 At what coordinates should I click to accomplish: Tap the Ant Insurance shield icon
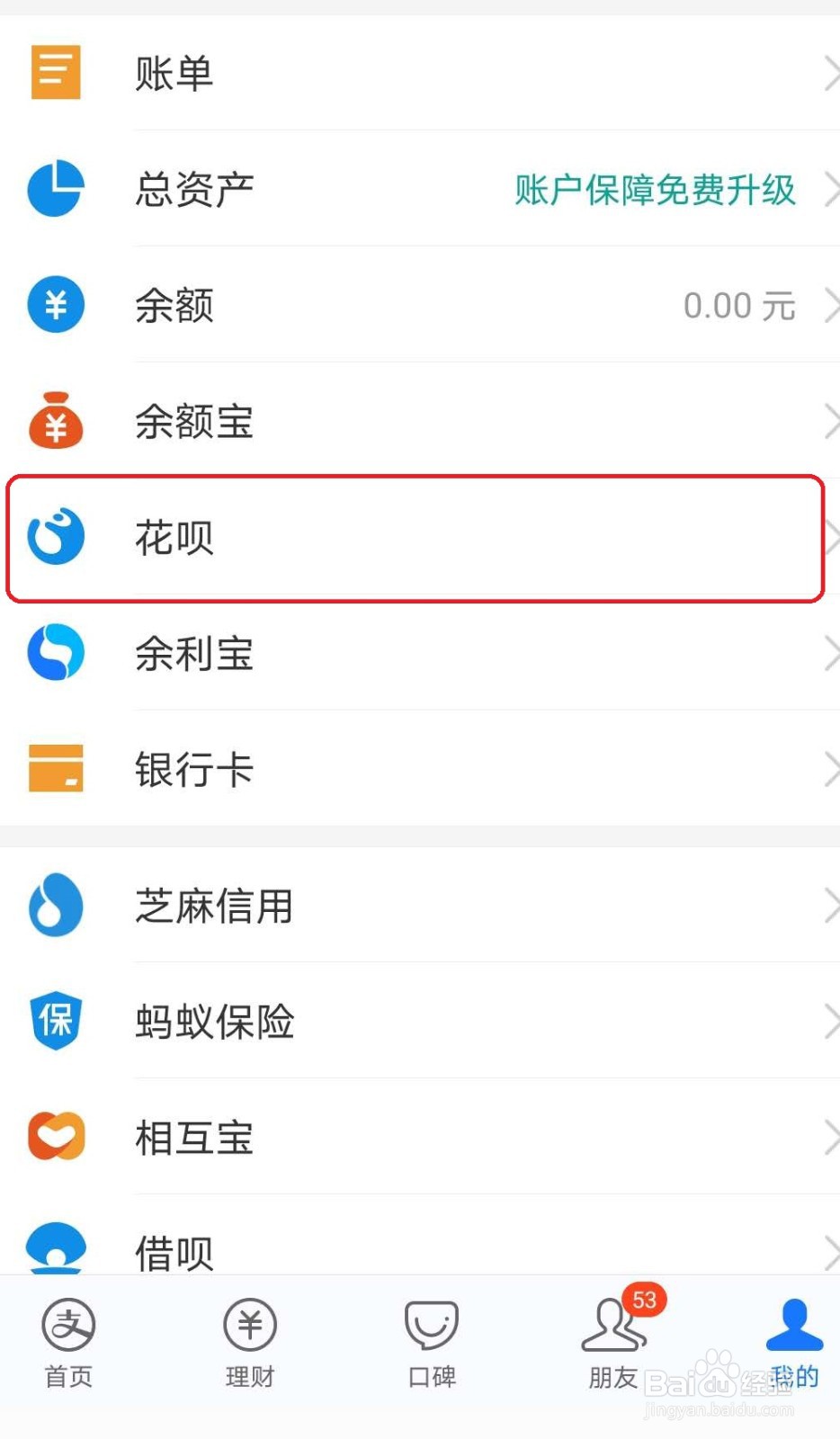[x=56, y=1021]
